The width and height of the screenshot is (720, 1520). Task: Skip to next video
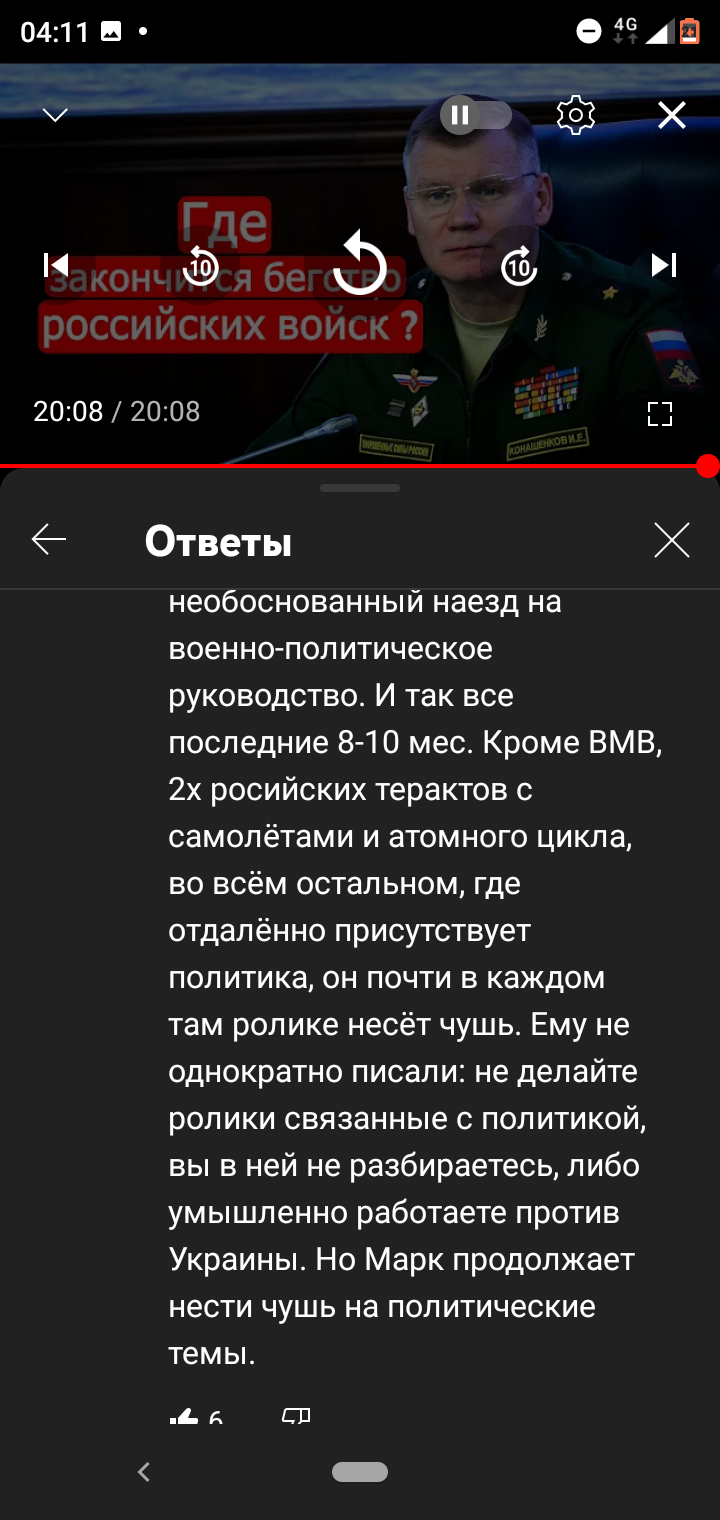pyautogui.click(x=665, y=265)
